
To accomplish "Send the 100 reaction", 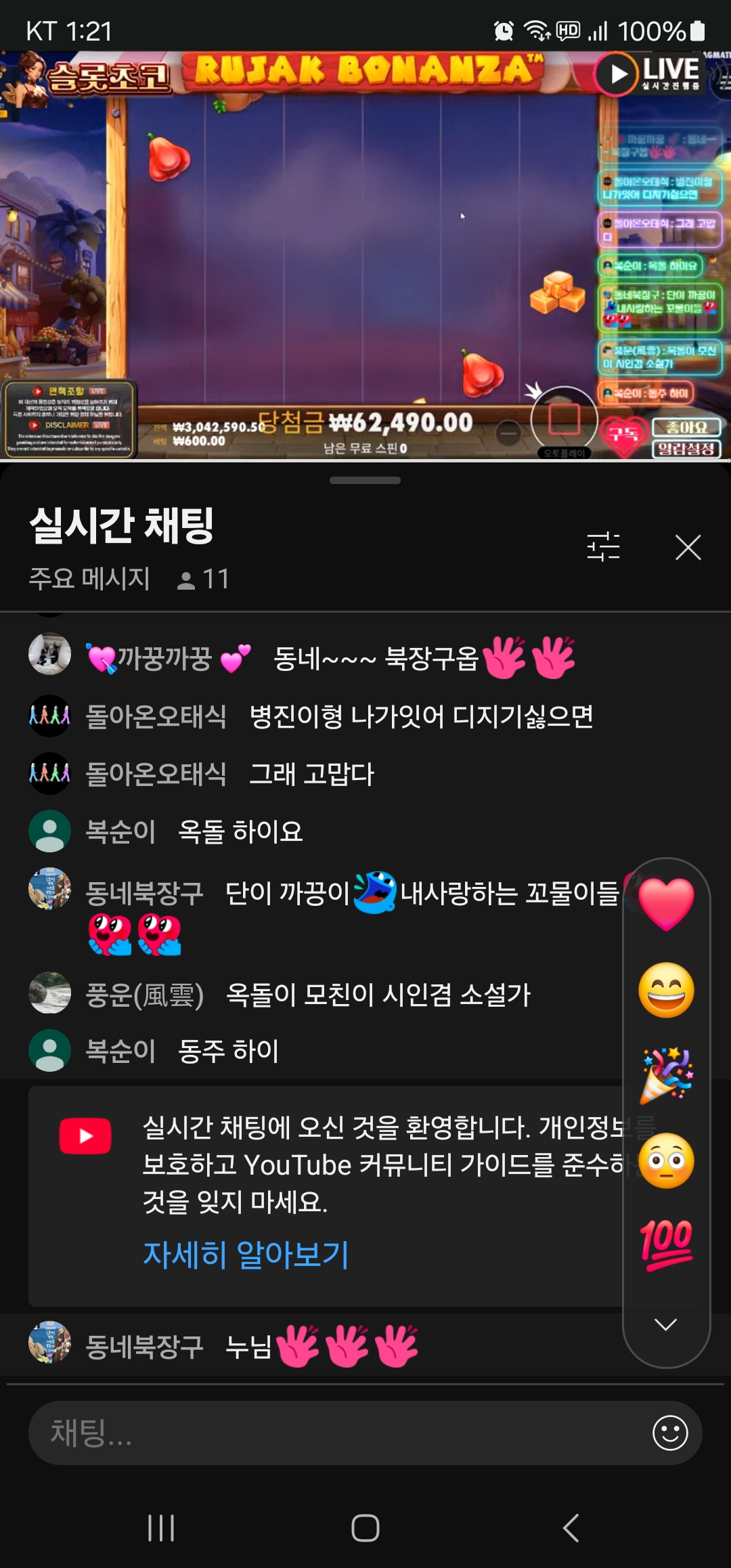I will pos(666,1244).
